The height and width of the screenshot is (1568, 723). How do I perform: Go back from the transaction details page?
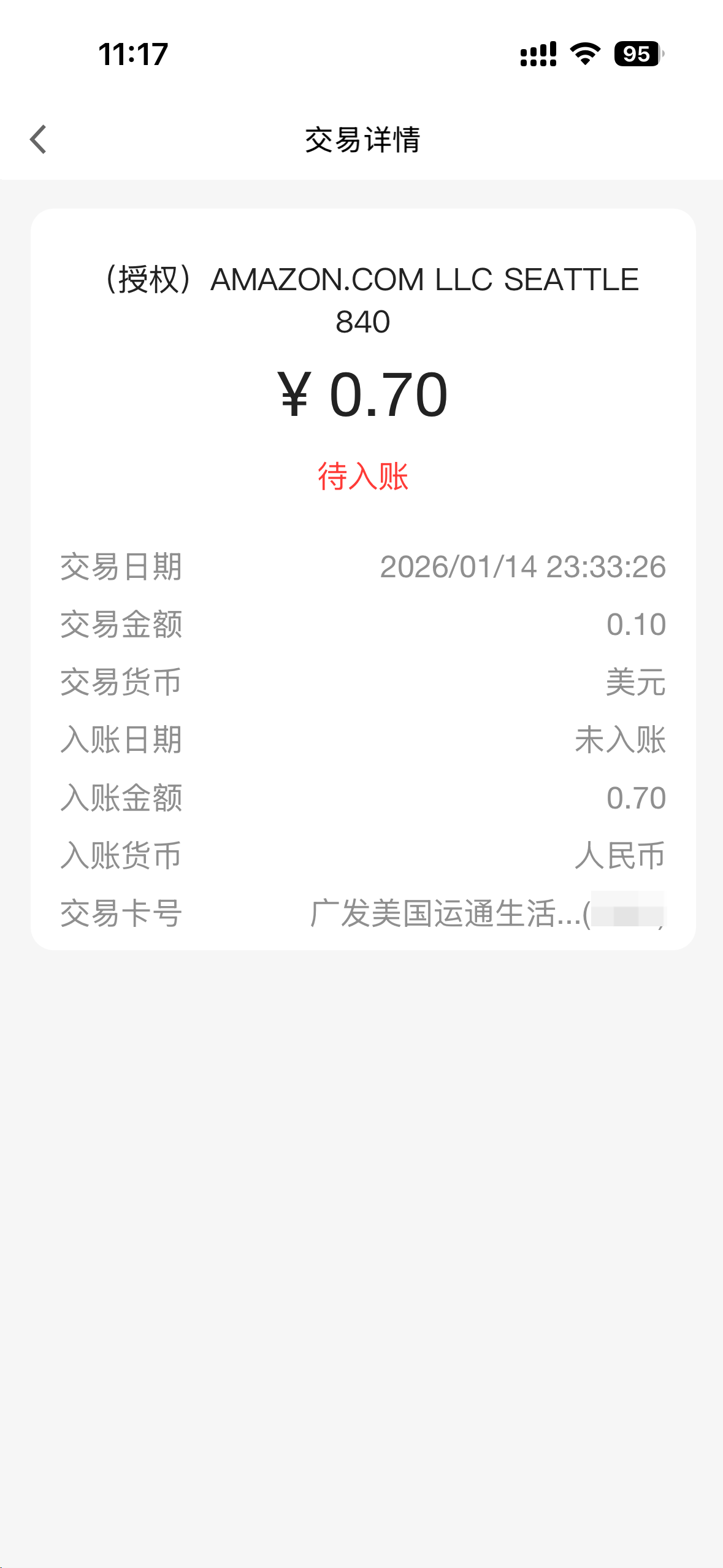(x=38, y=139)
